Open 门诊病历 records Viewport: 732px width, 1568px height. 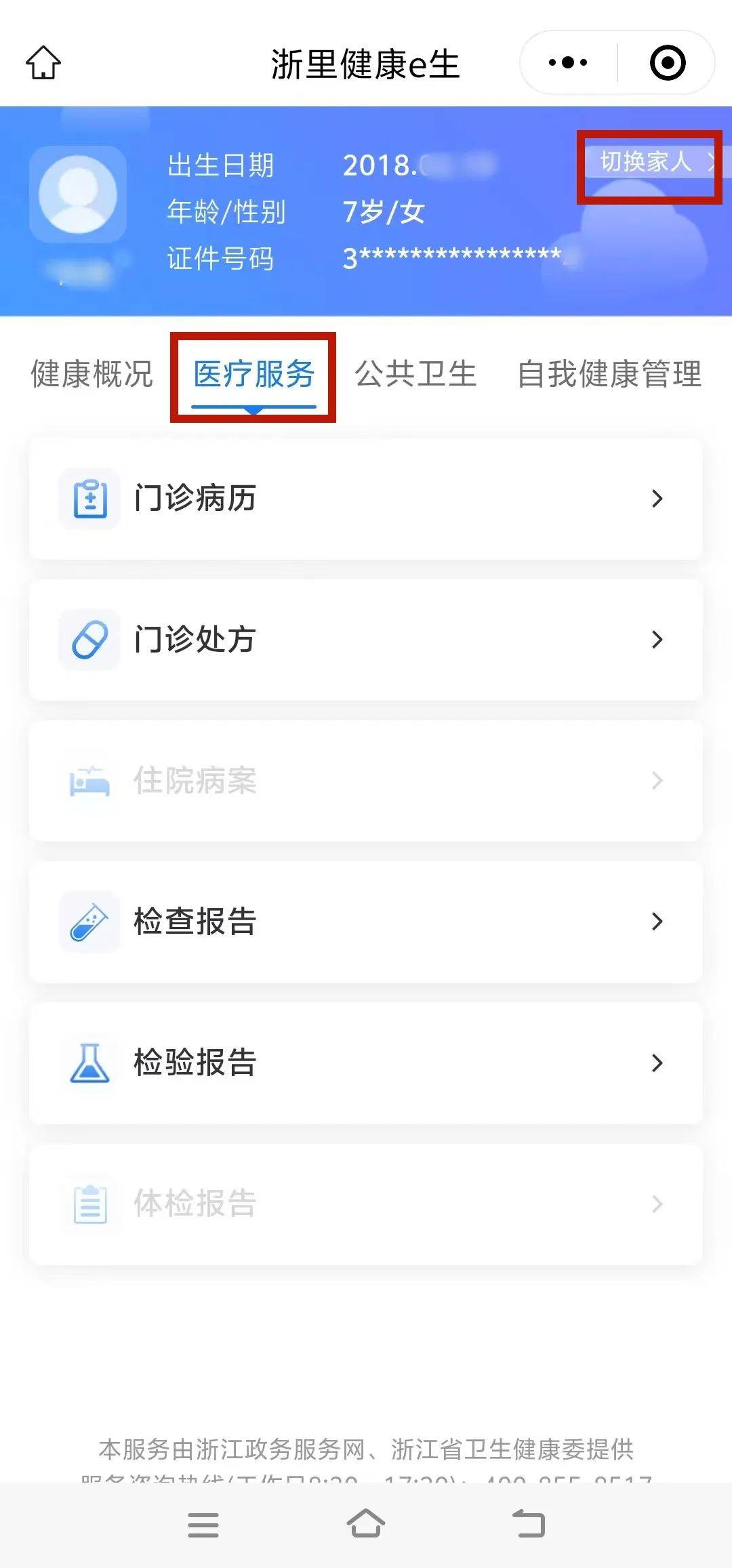click(x=366, y=499)
